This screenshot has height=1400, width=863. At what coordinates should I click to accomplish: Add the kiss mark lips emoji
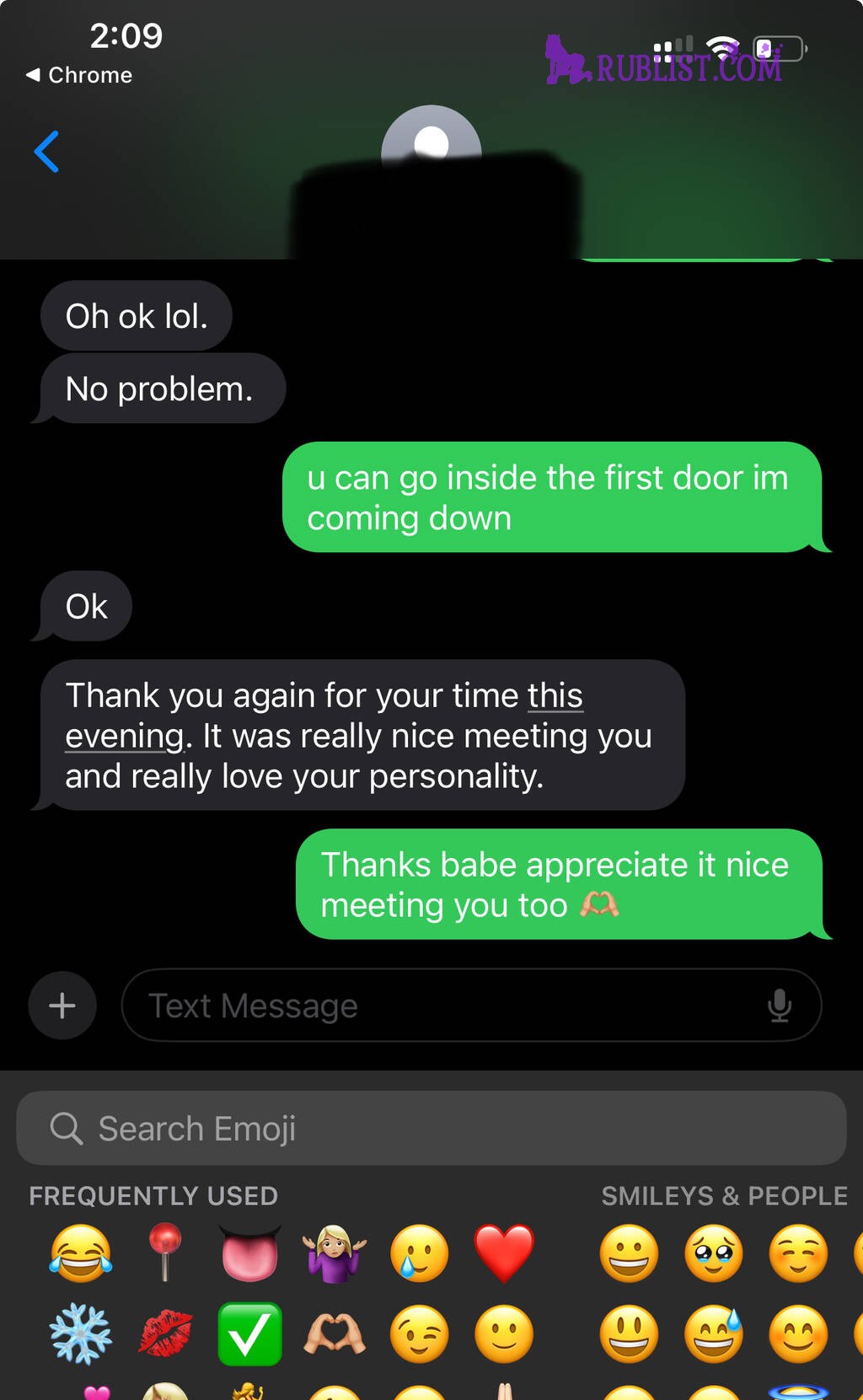coord(165,1334)
